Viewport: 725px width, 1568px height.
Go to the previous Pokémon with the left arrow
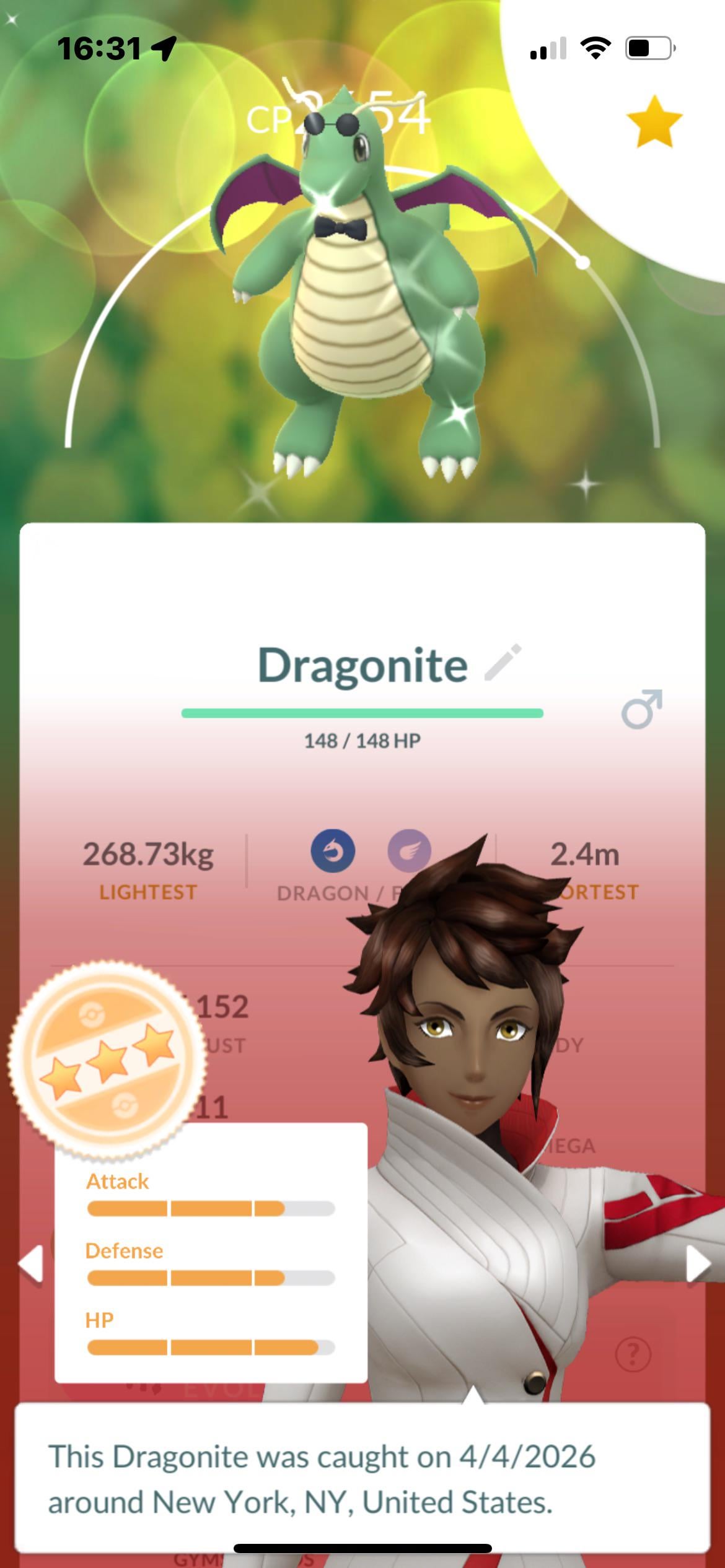point(31,1263)
